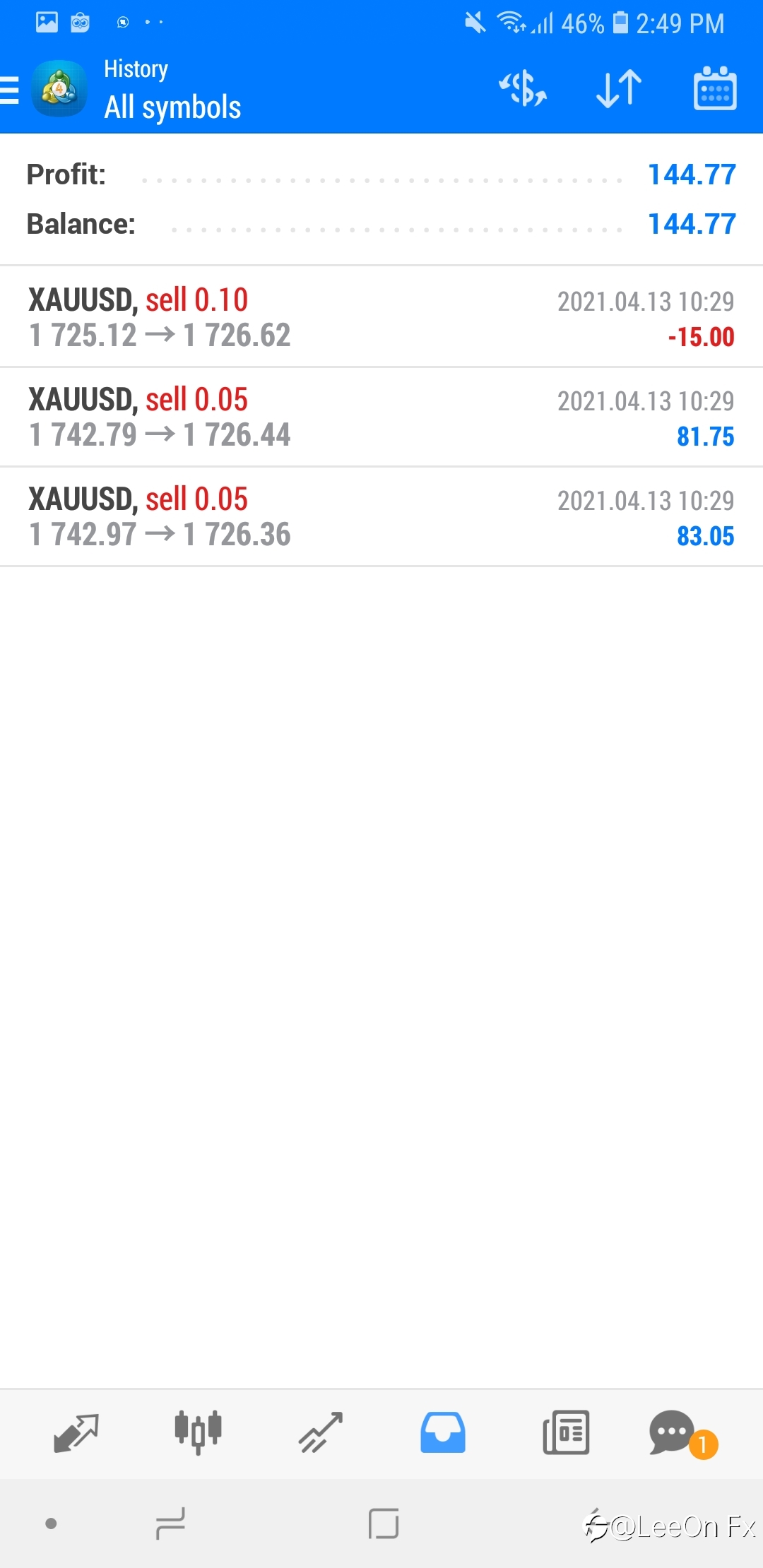Screen dimensions: 763x1568
Task: Switch to the candlestick Chart tab
Action: pos(199,1433)
